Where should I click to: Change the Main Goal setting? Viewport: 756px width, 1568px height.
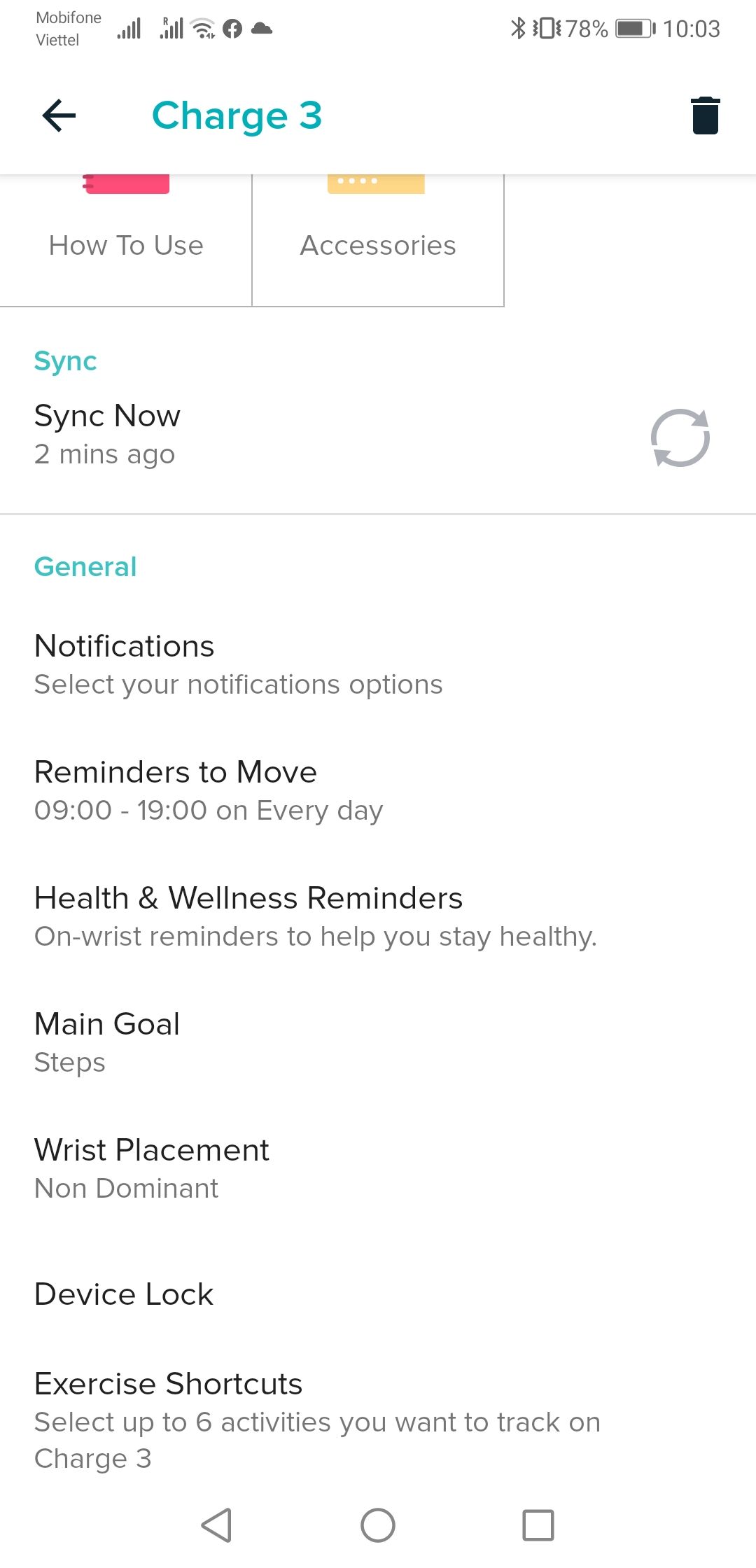coord(107,1042)
